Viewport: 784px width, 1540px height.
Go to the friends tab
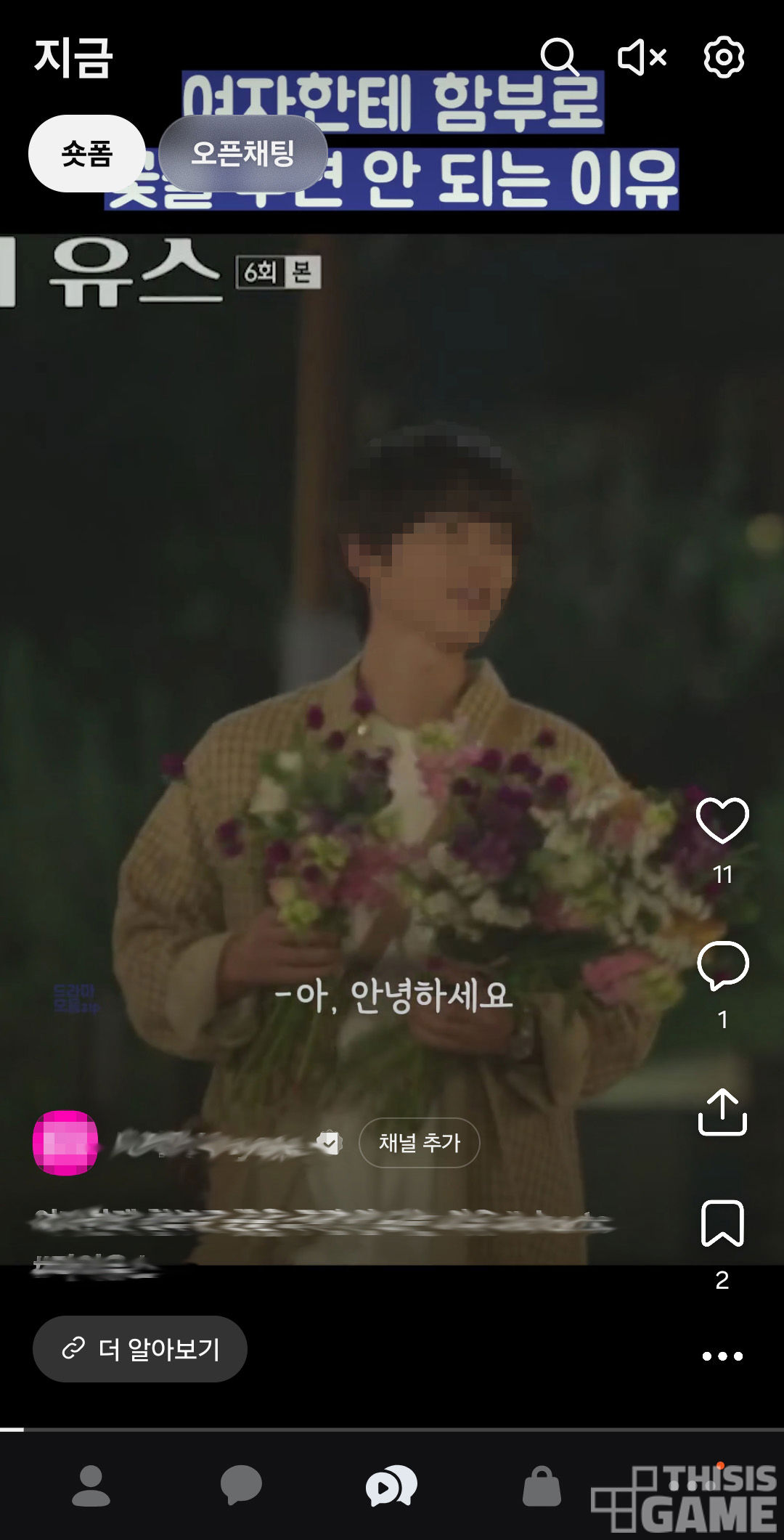91,1486
